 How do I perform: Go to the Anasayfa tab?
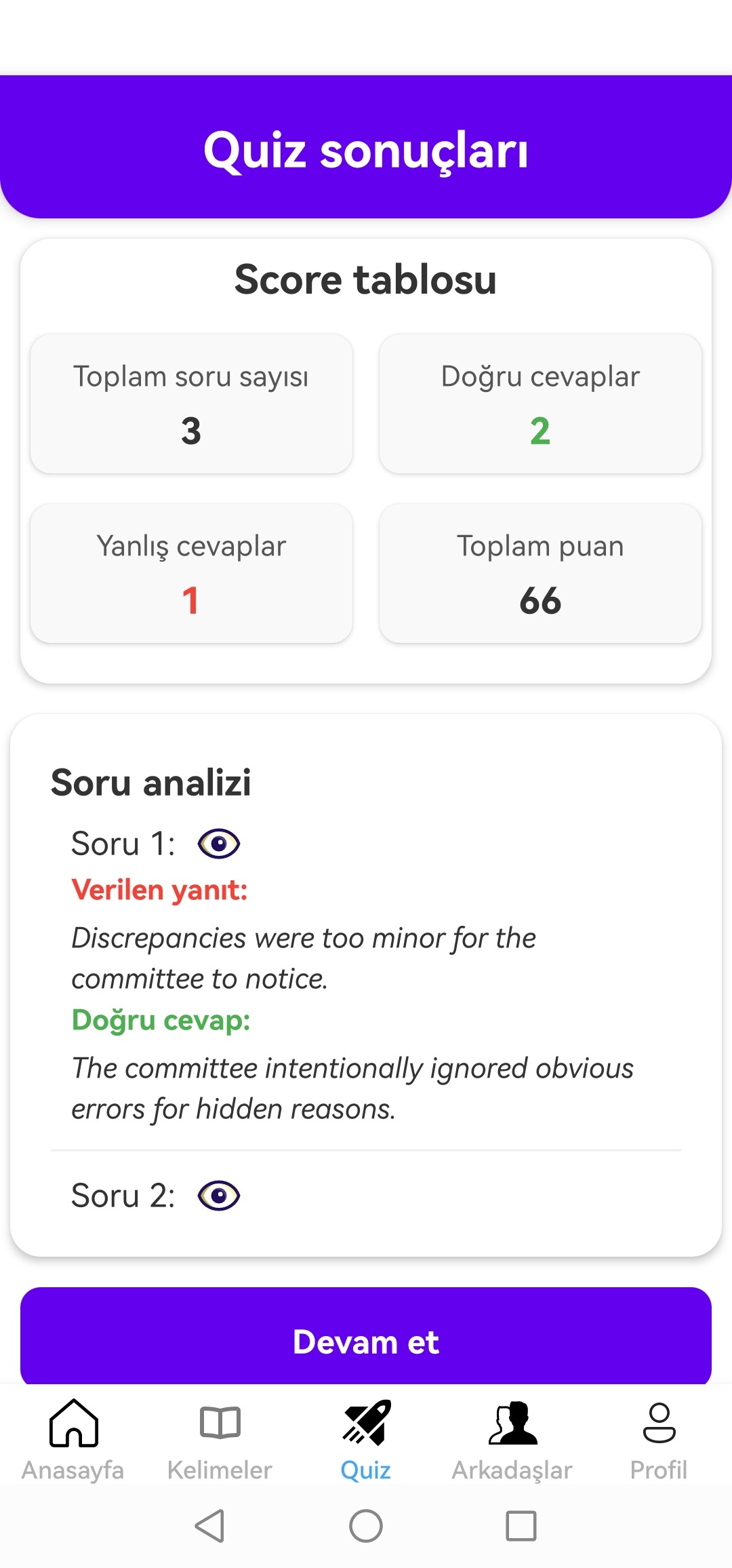point(73,1439)
